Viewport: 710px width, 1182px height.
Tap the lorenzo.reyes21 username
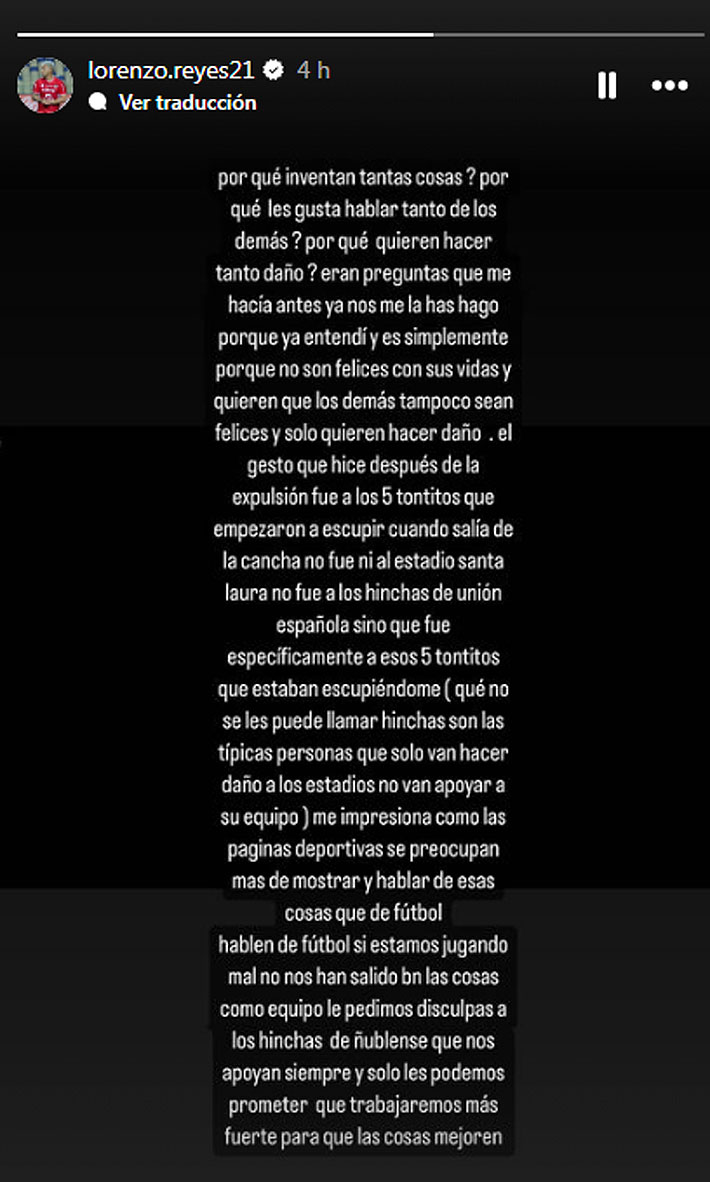click(173, 70)
